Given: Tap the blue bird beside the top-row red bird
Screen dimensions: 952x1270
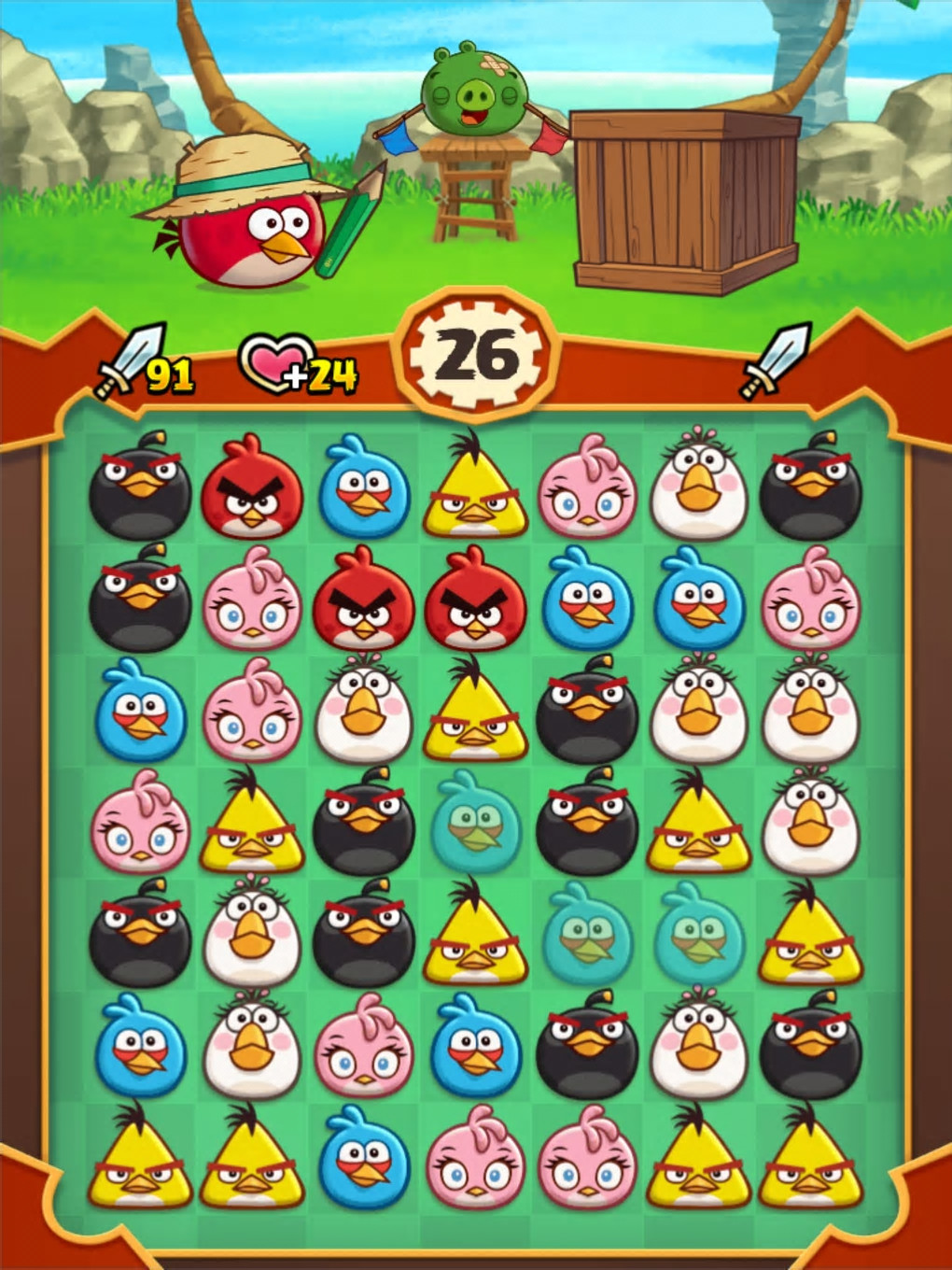Looking at the screenshot, I should click(x=364, y=487).
